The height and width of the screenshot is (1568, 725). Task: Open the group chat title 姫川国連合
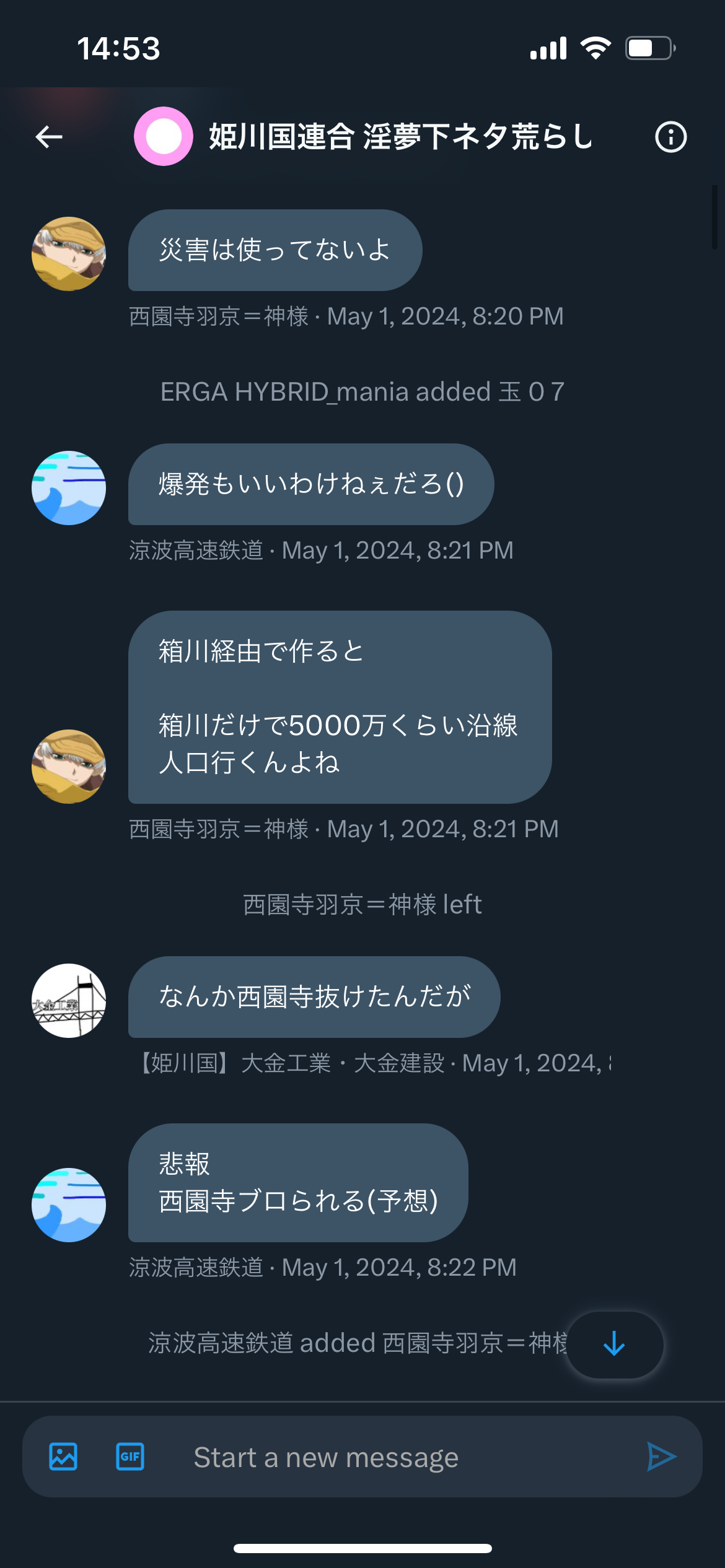coord(400,137)
